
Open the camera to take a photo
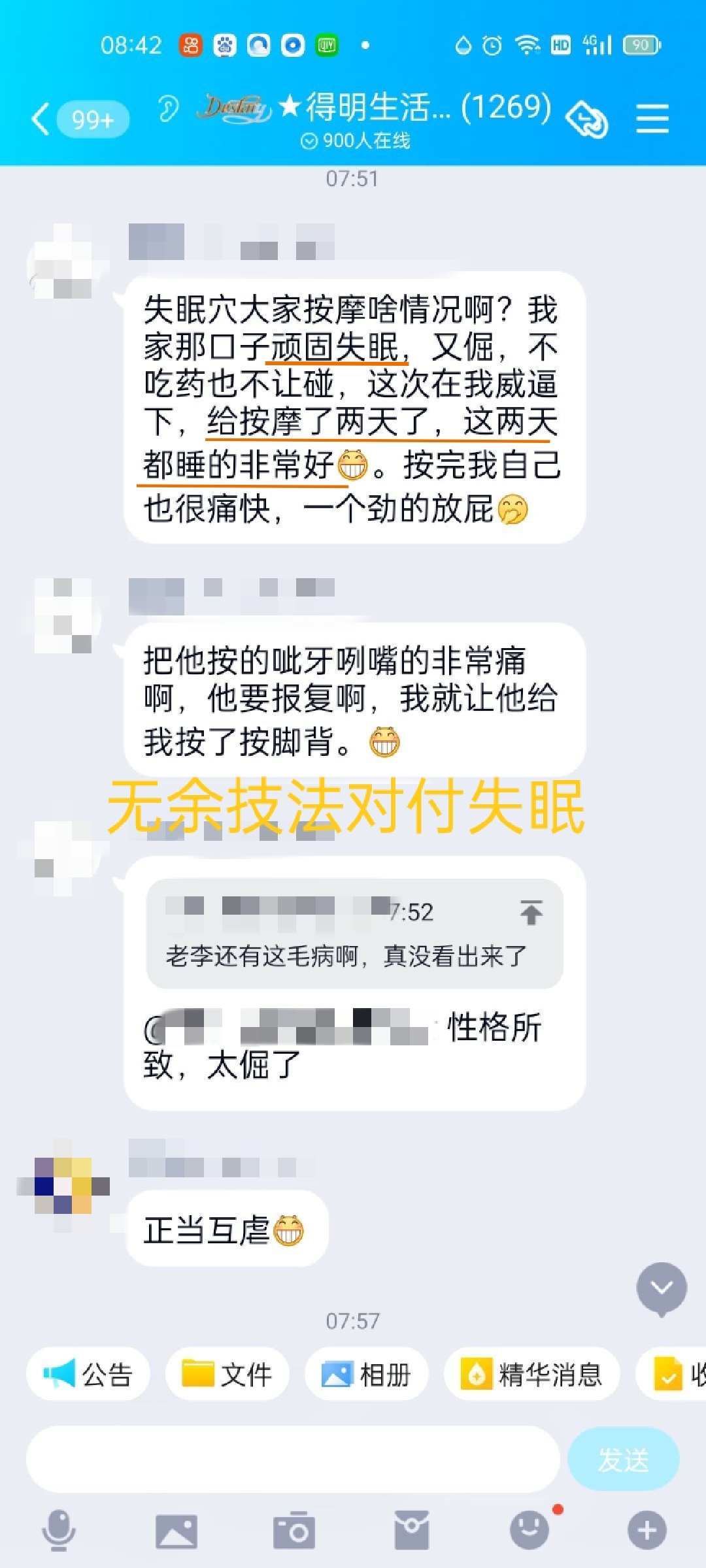[294, 1530]
